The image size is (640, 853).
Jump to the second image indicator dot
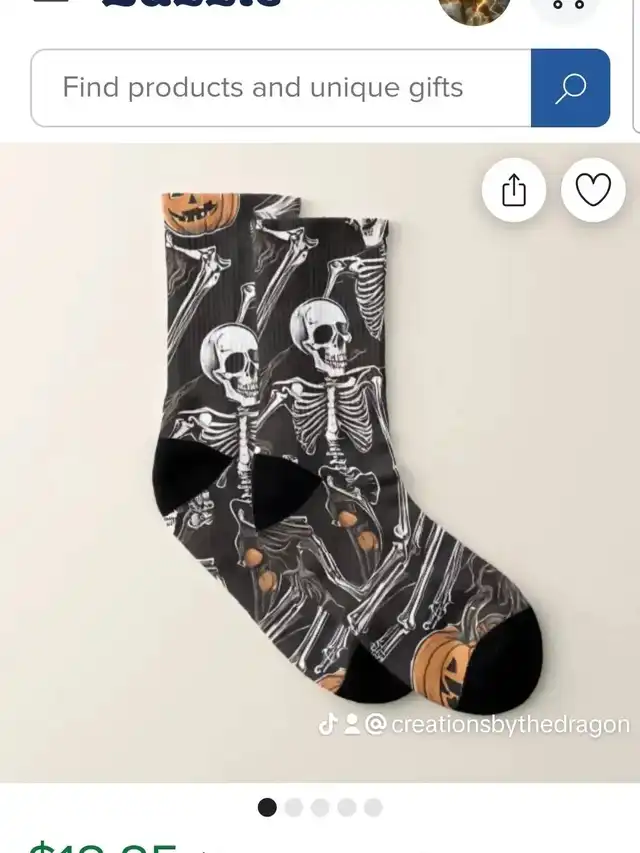click(294, 807)
